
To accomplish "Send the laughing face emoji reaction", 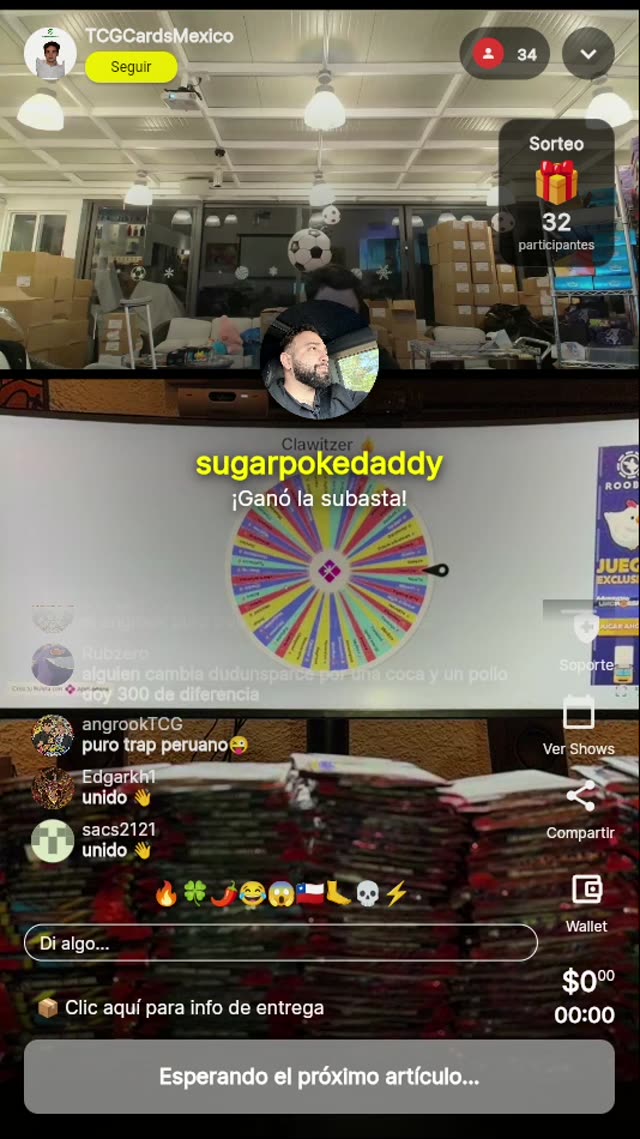I will point(252,894).
